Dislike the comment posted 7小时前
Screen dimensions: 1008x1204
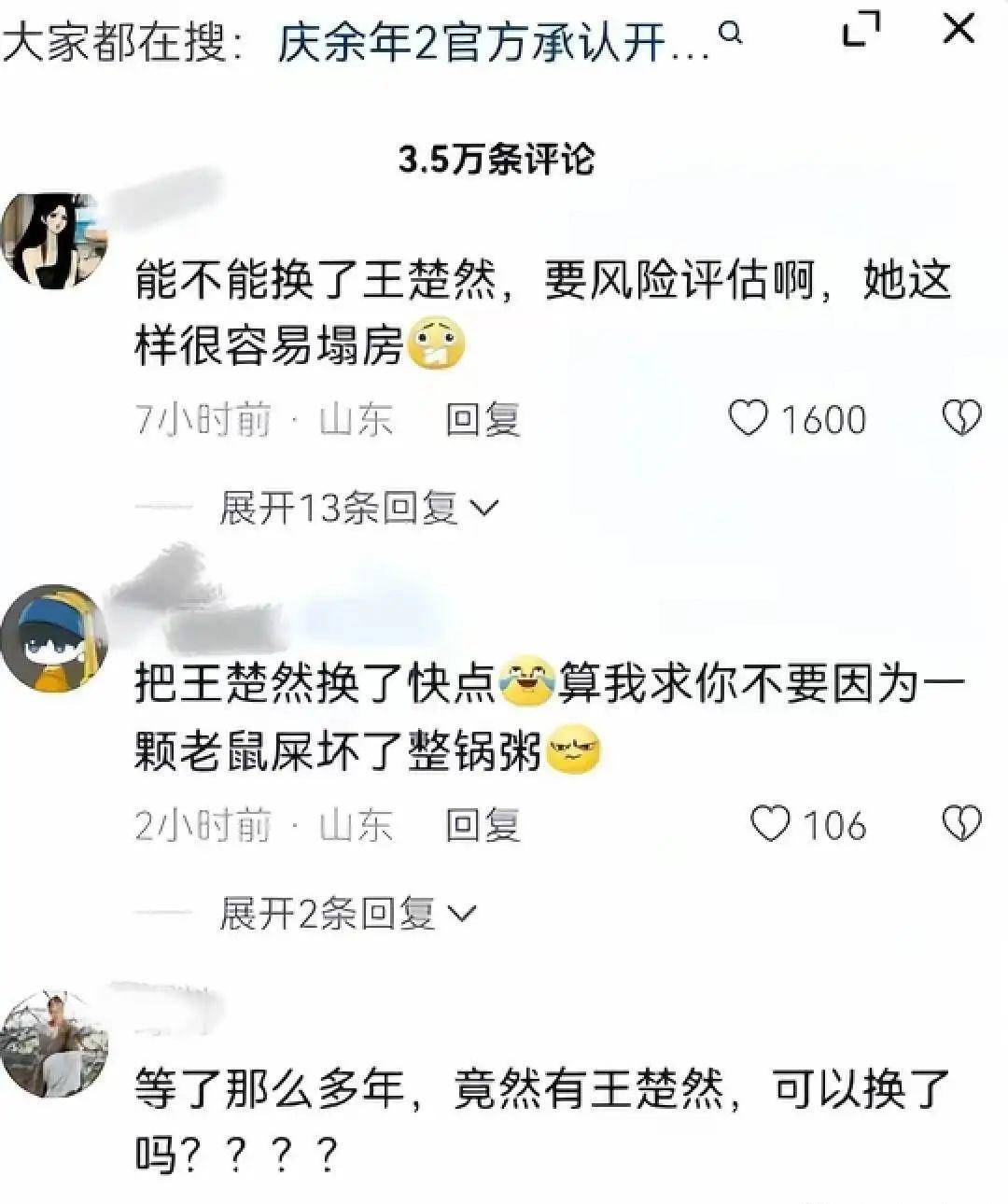coord(961,419)
